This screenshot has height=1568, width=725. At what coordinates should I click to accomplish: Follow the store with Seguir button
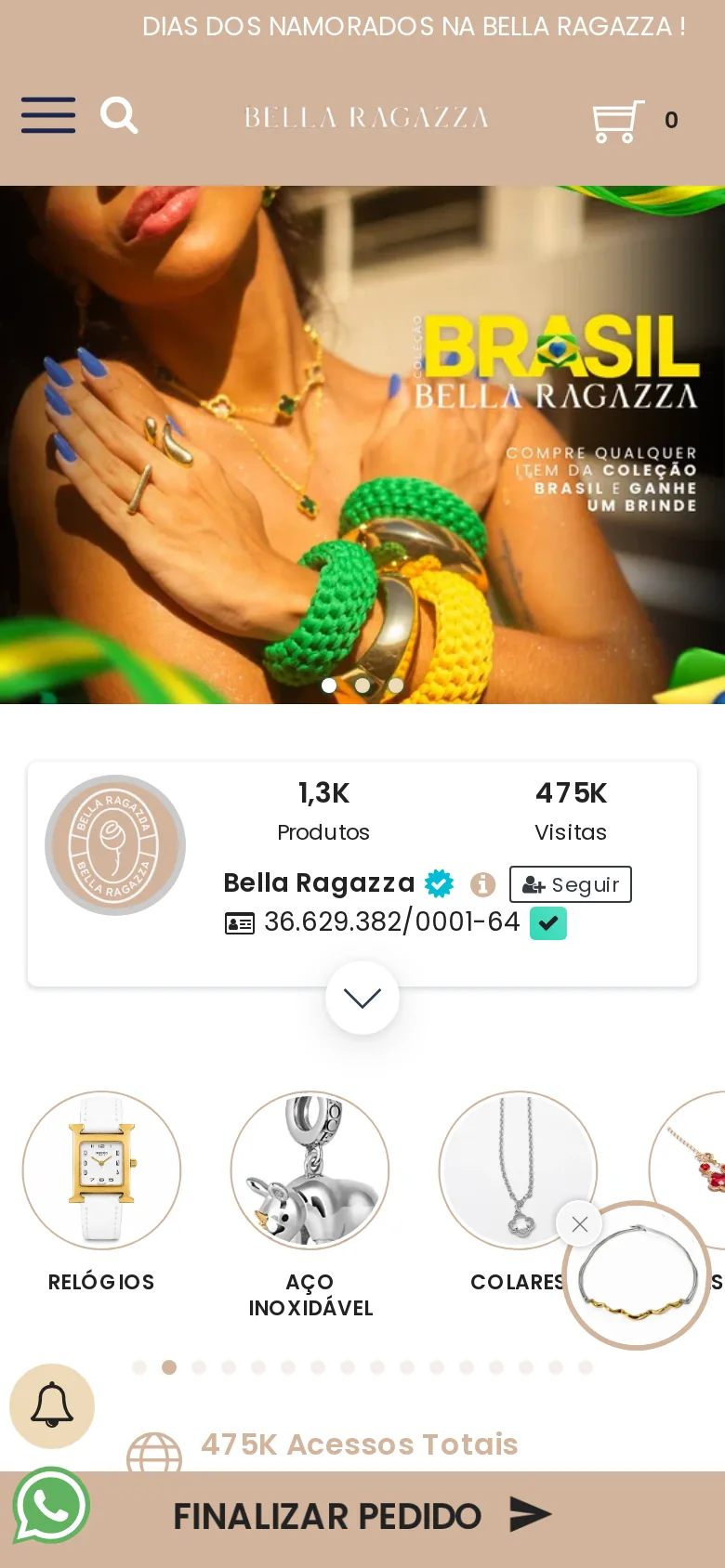tap(571, 884)
